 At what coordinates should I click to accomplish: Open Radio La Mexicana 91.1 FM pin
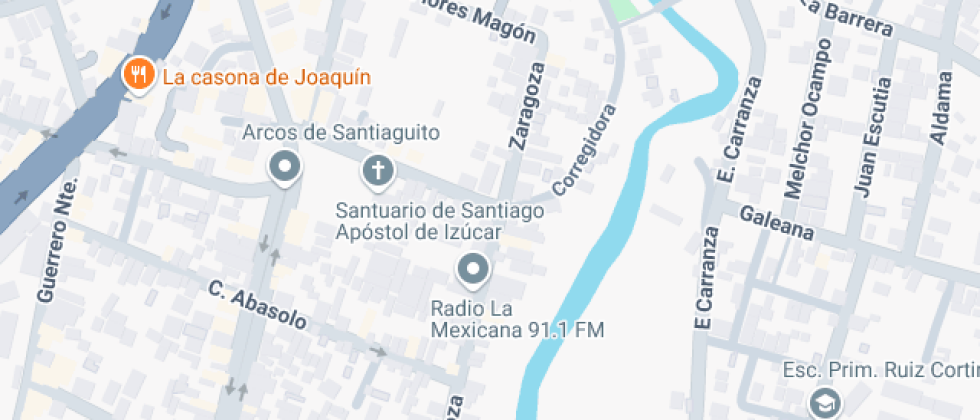[x=472, y=269]
